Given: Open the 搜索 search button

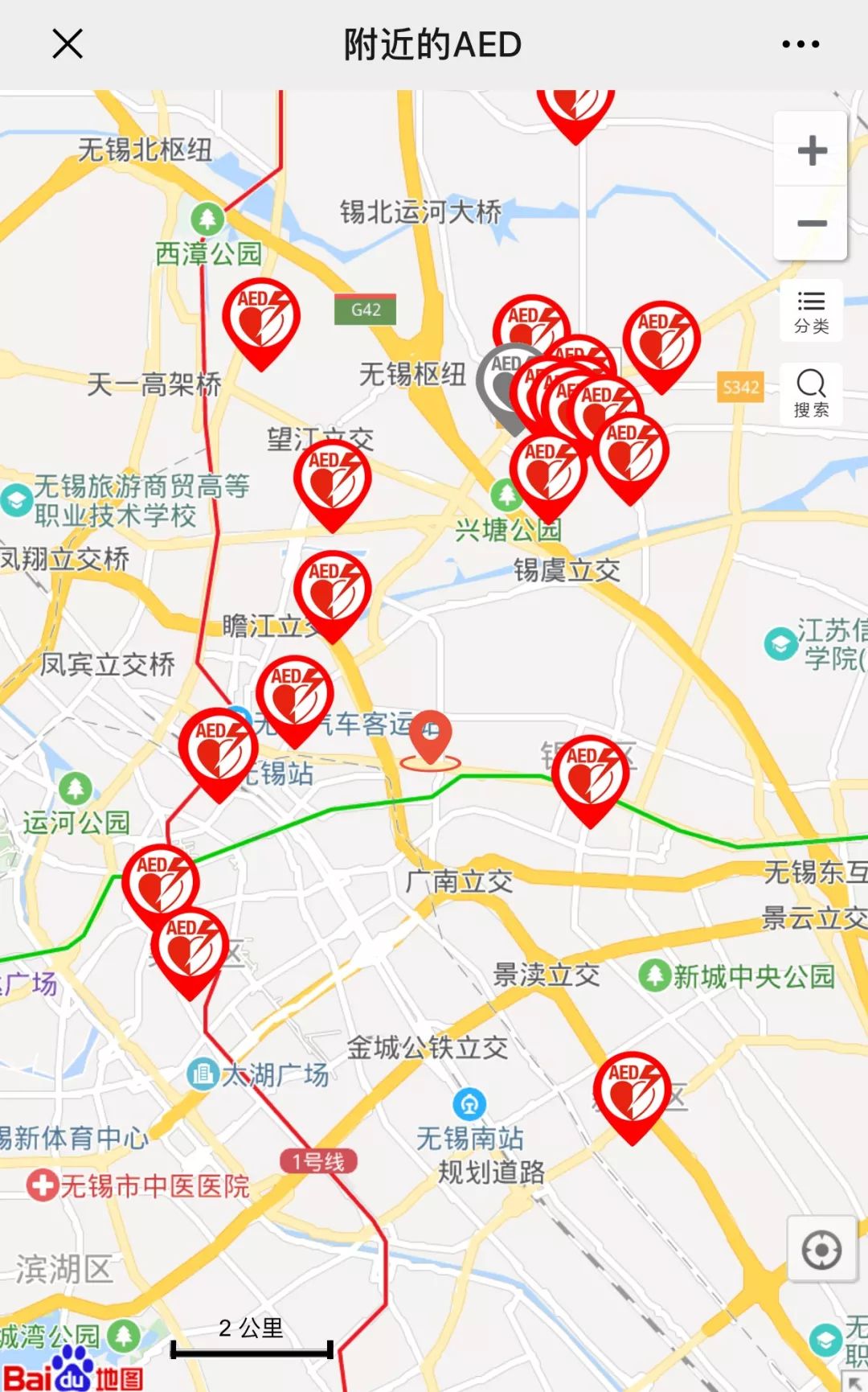Looking at the screenshot, I should [x=811, y=394].
